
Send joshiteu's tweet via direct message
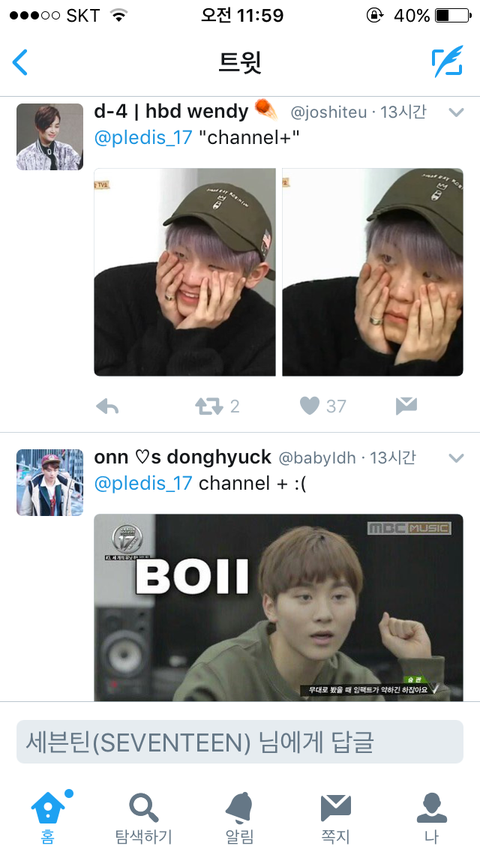coord(406,406)
